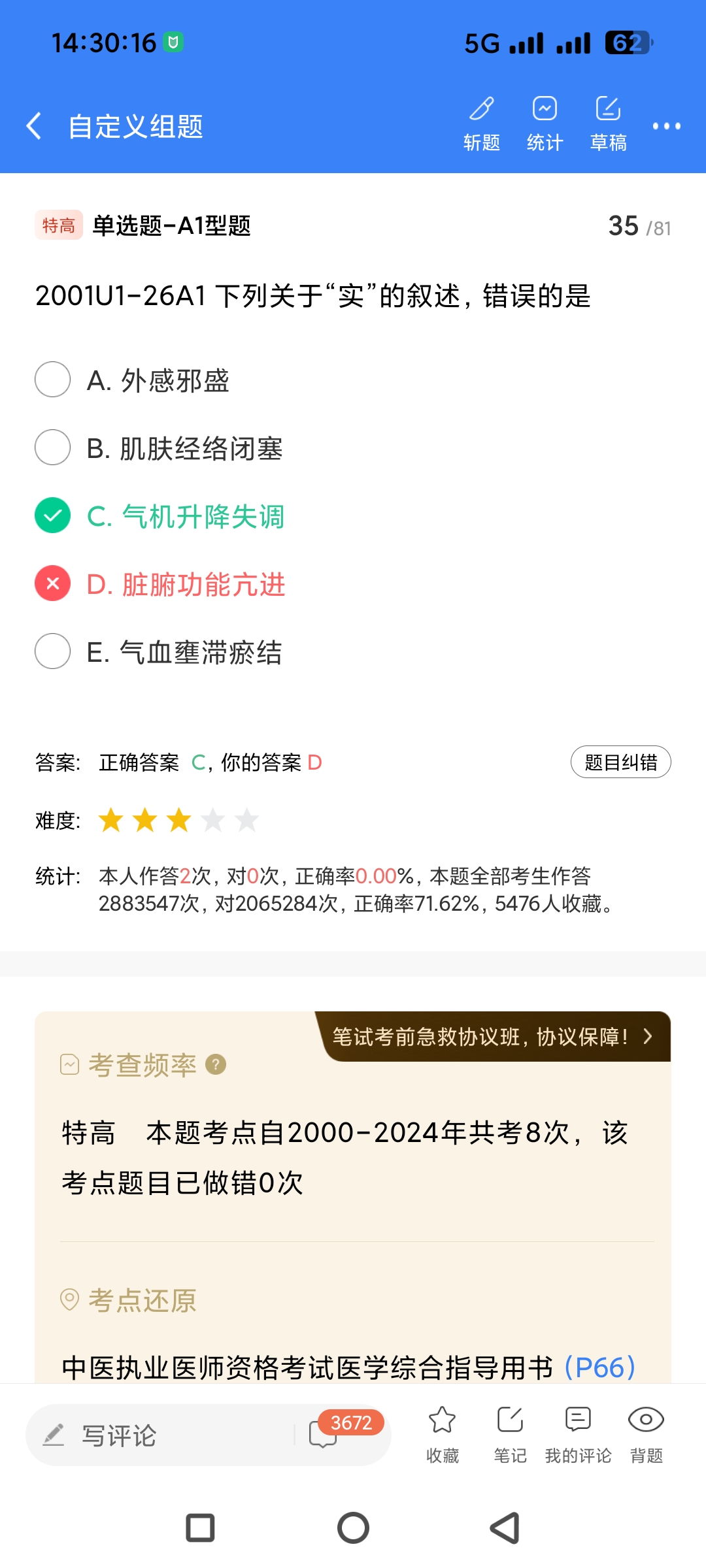This screenshot has width=706, height=1568.
Task: Add this question to 收藏
Action: [443, 1433]
